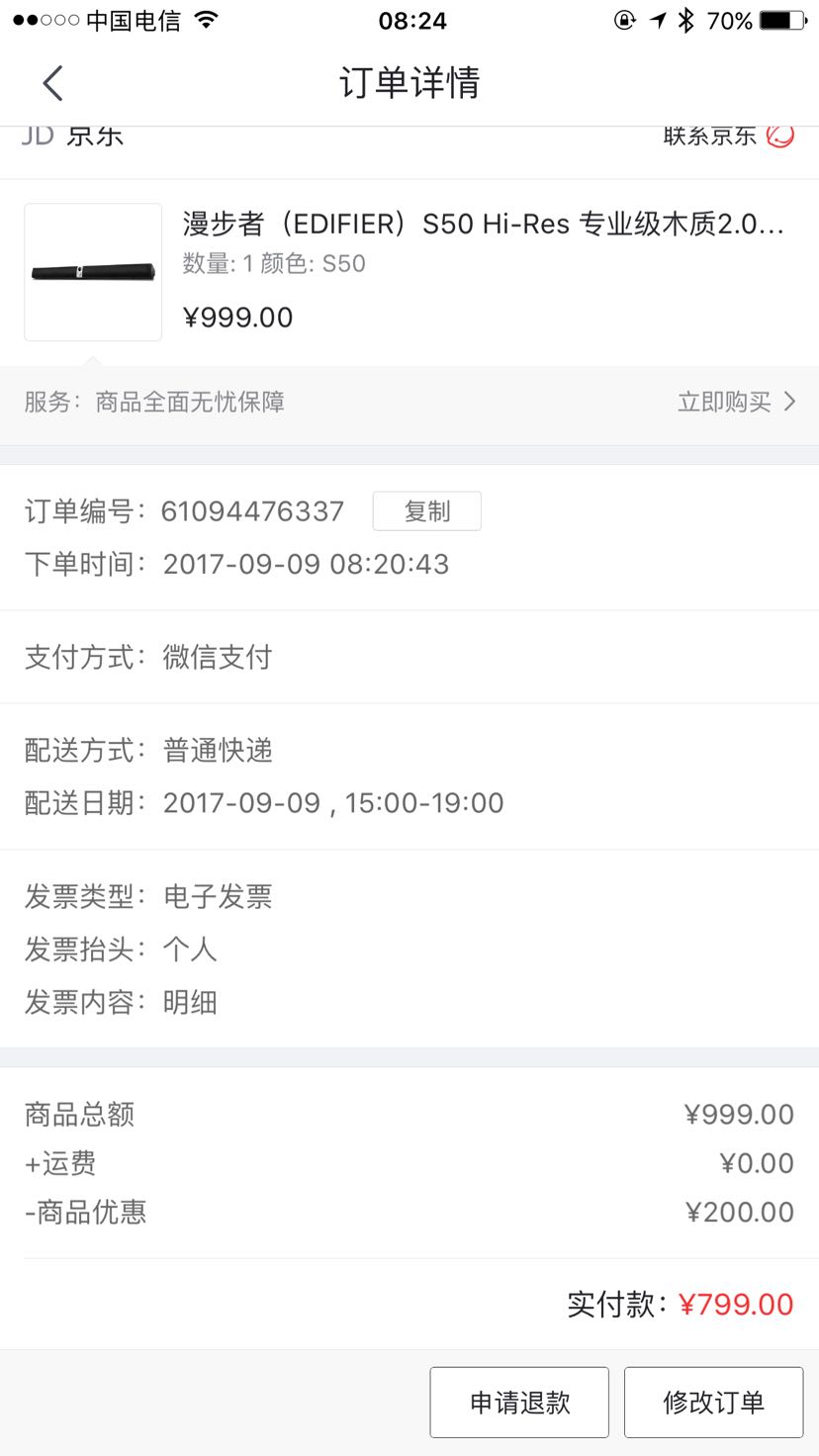Tap 复制 to copy order number
Viewport: 819px width, 1456px height.
pyautogui.click(x=426, y=510)
